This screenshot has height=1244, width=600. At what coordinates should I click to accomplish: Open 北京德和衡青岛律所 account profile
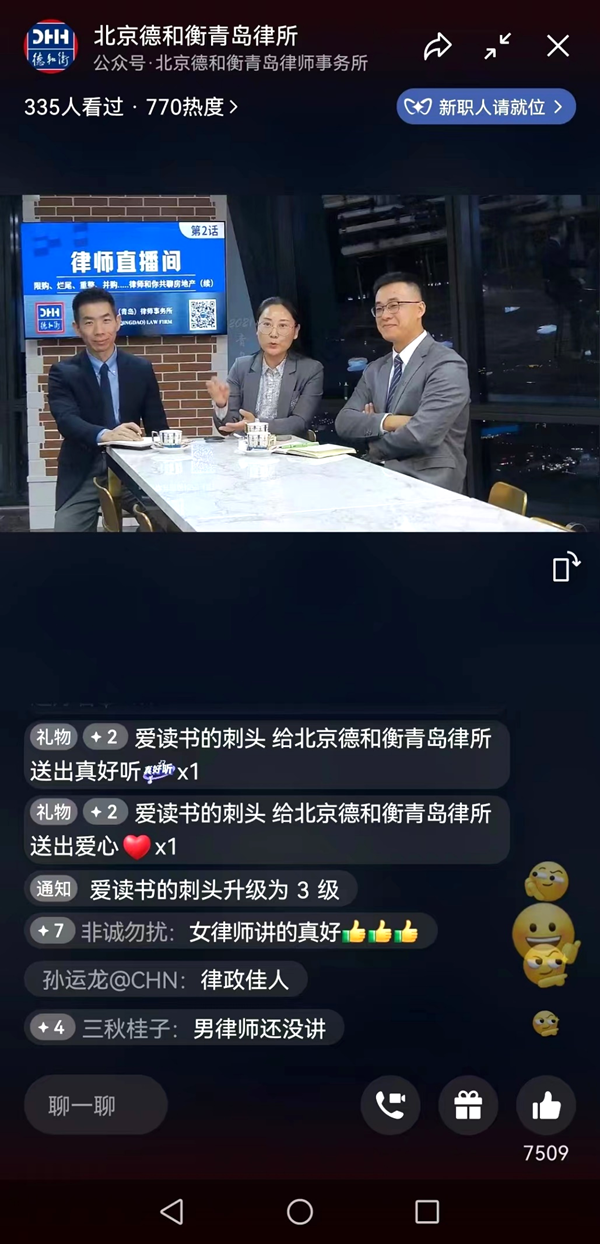[x=50, y=46]
